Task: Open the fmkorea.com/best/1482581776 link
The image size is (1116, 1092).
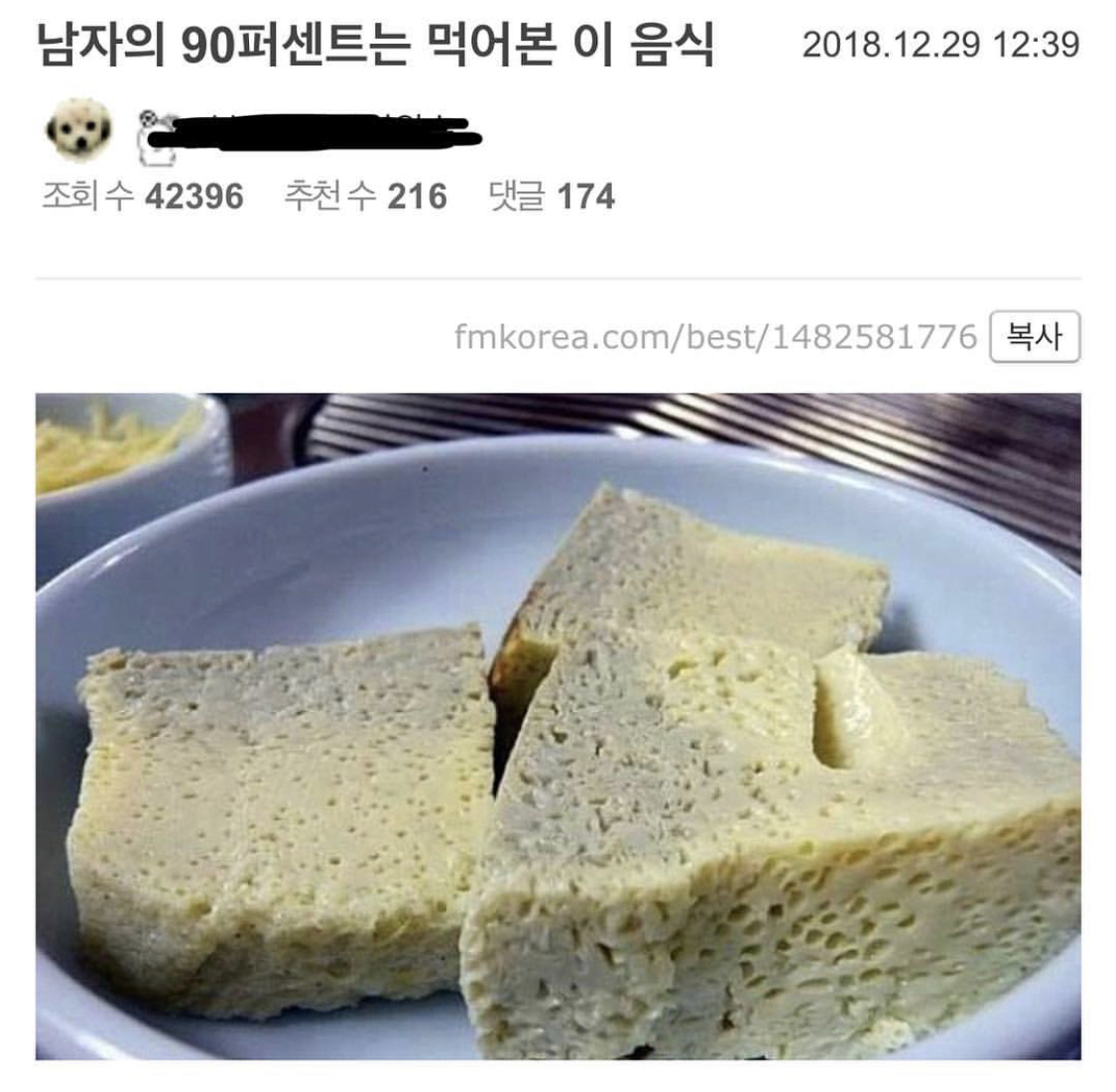Action: pyautogui.click(x=715, y=337)
